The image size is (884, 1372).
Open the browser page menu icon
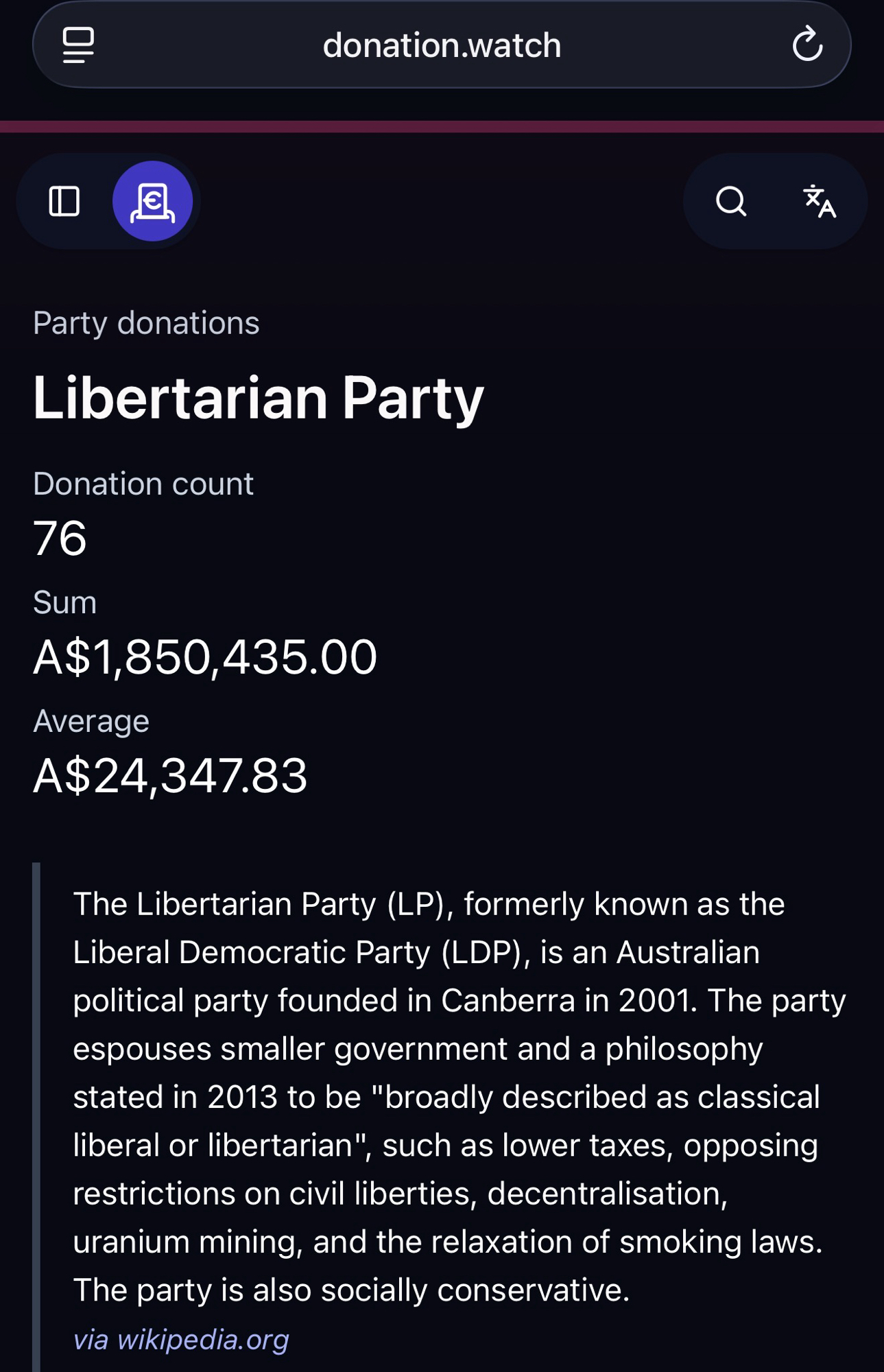(x=78, y=45)
